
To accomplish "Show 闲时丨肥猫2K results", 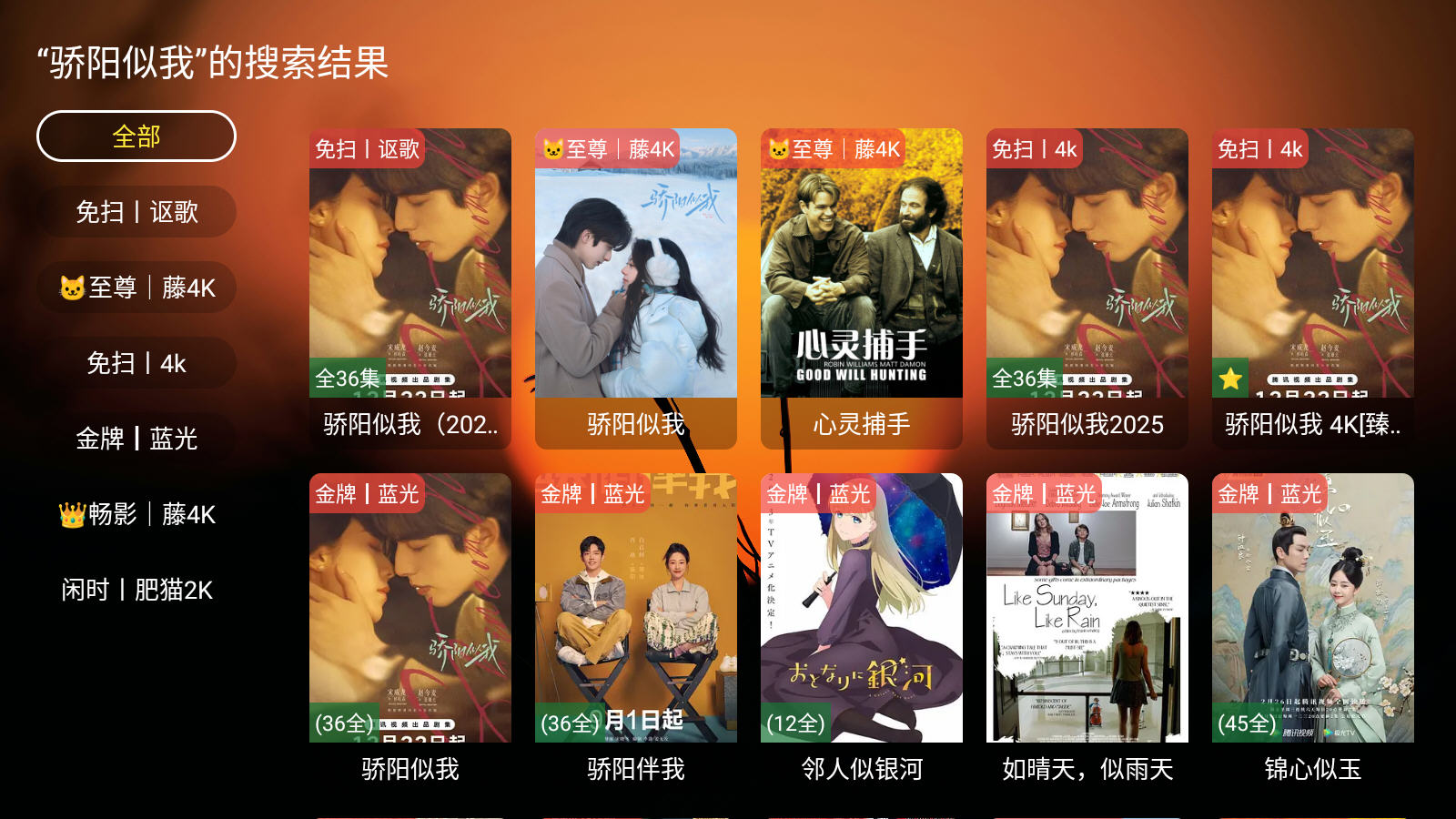I will 136,590.
